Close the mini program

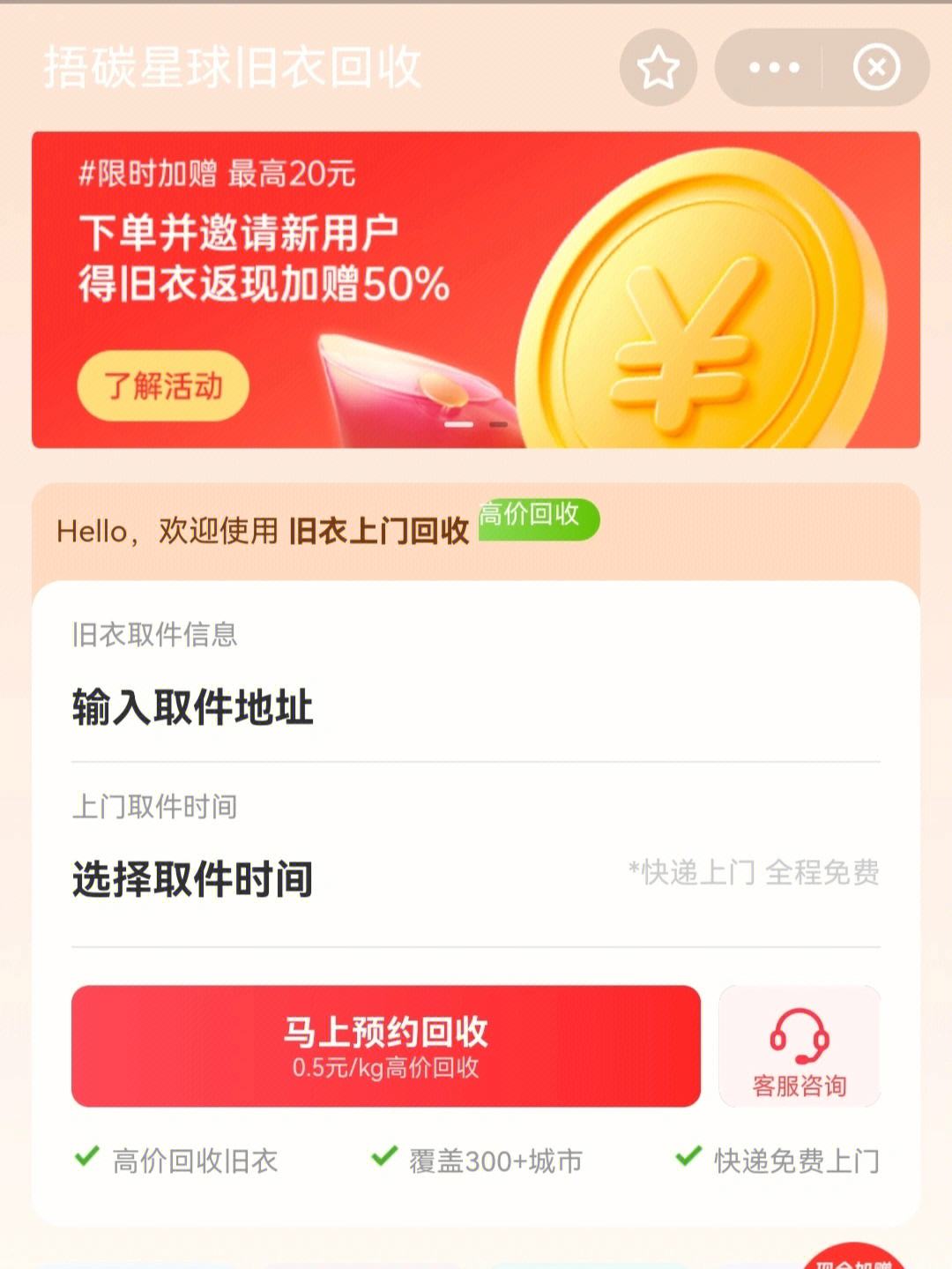tap(876, 68)
